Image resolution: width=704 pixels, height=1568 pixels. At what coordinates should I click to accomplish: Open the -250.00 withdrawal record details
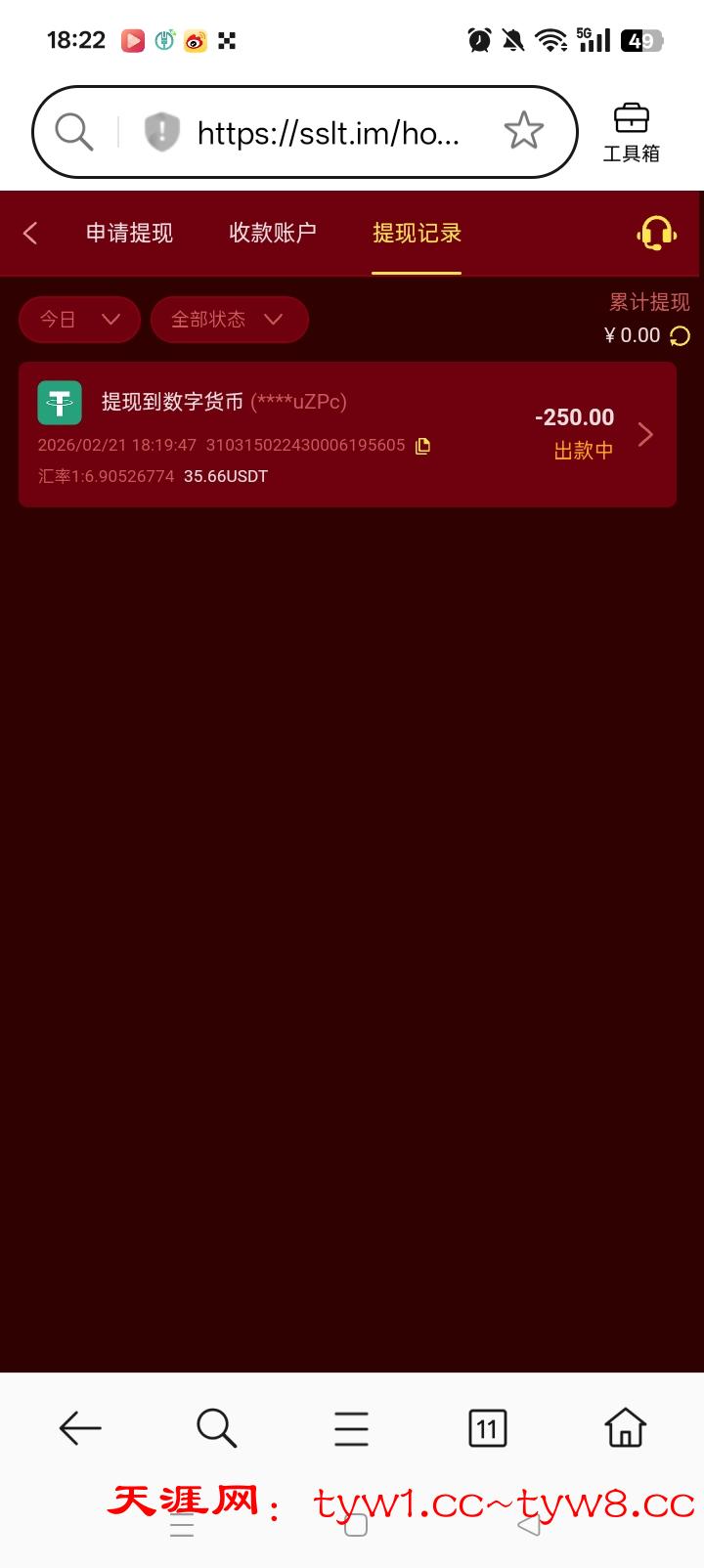click(x=645, y=434)
